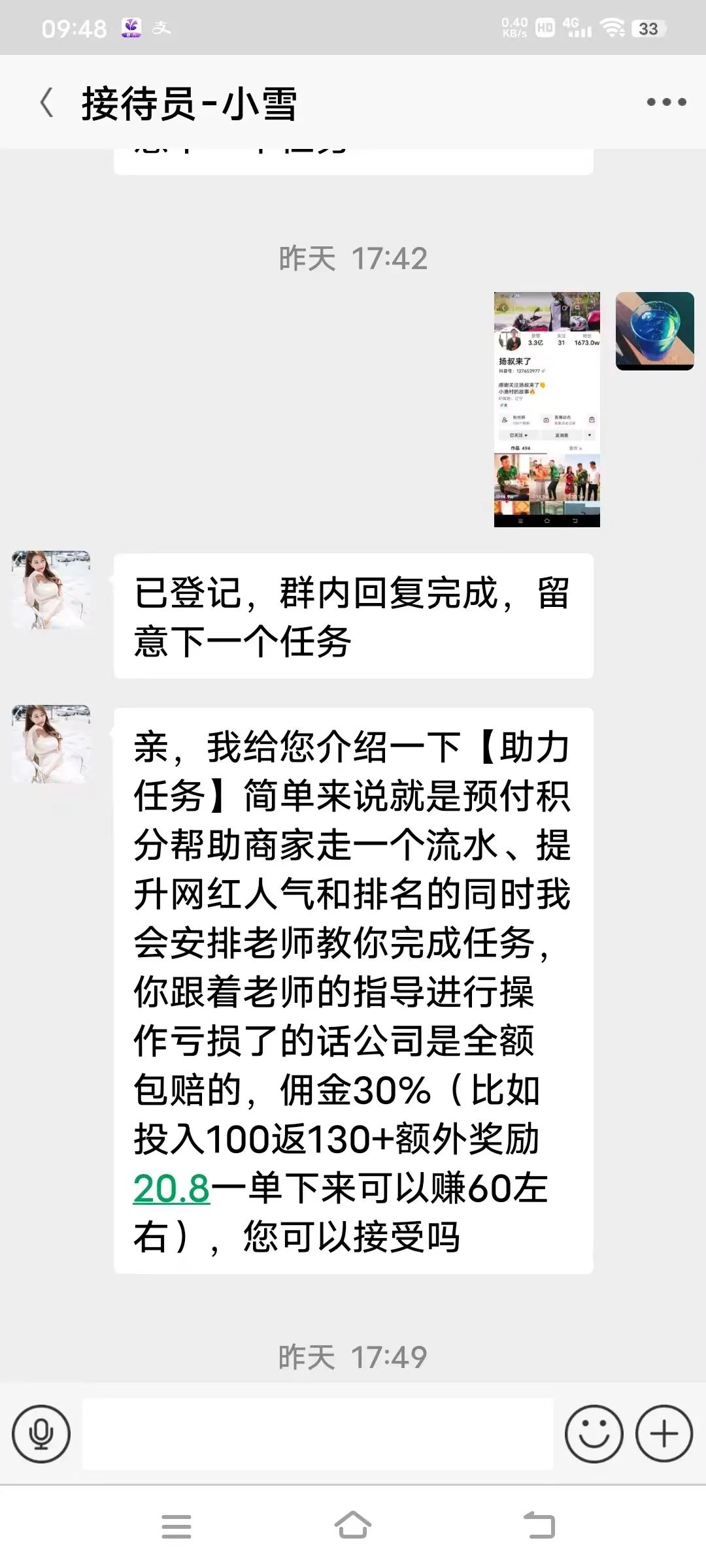Tap my blue drink avatar
The height and width of the screenshot is (1568, 706).
click(654, 331)
